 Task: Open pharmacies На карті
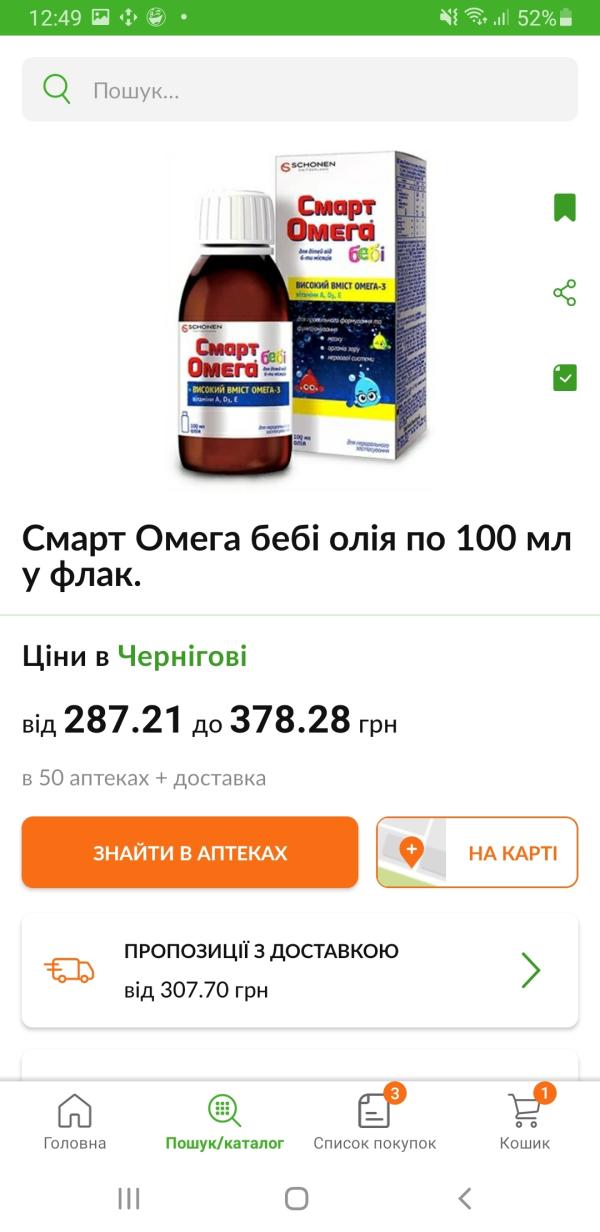pyautogui.click(x=477, y=853)
